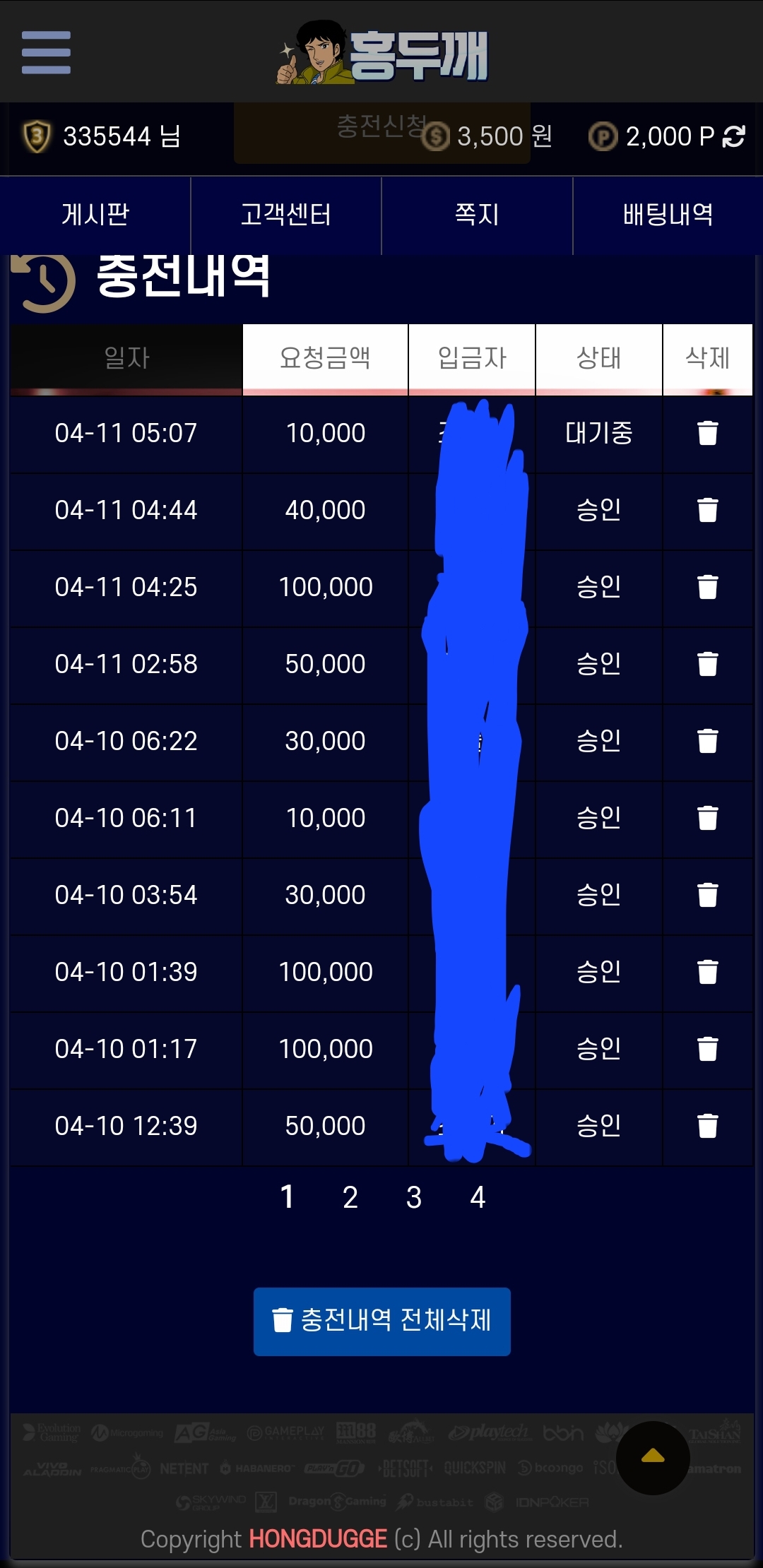Delete the 04-10 06:11 charge entry
This screenshot has width=763, height=1568.
[x=707, y=818]
